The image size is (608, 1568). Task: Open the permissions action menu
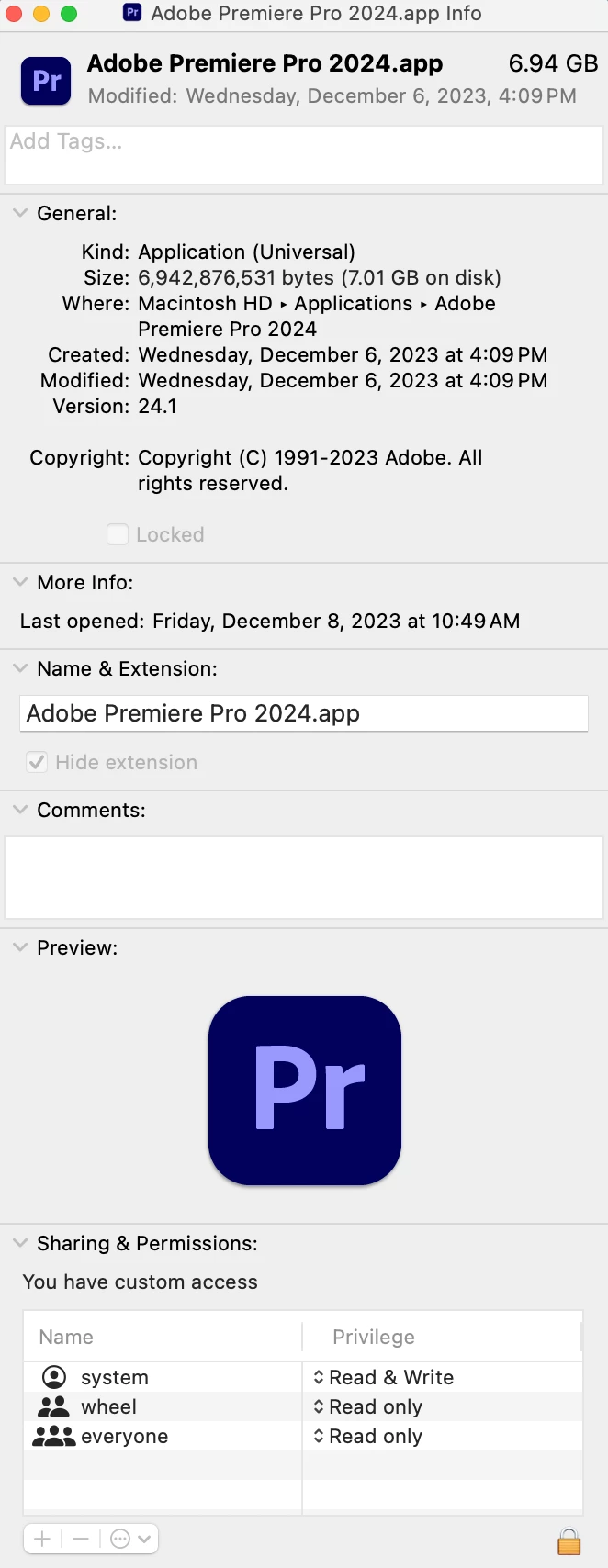click(129, 1539)
